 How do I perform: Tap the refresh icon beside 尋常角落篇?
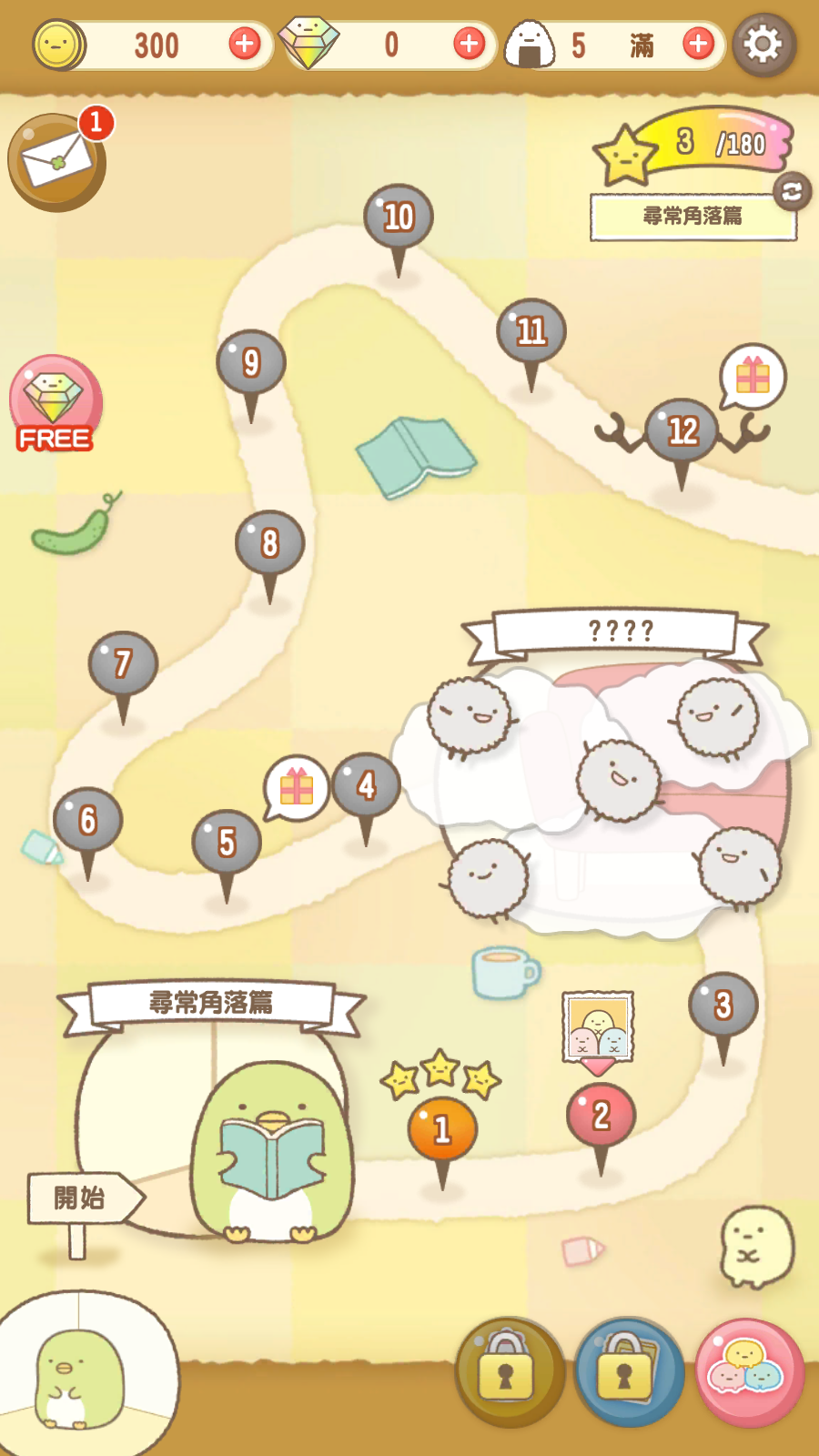tap(793, 191)
